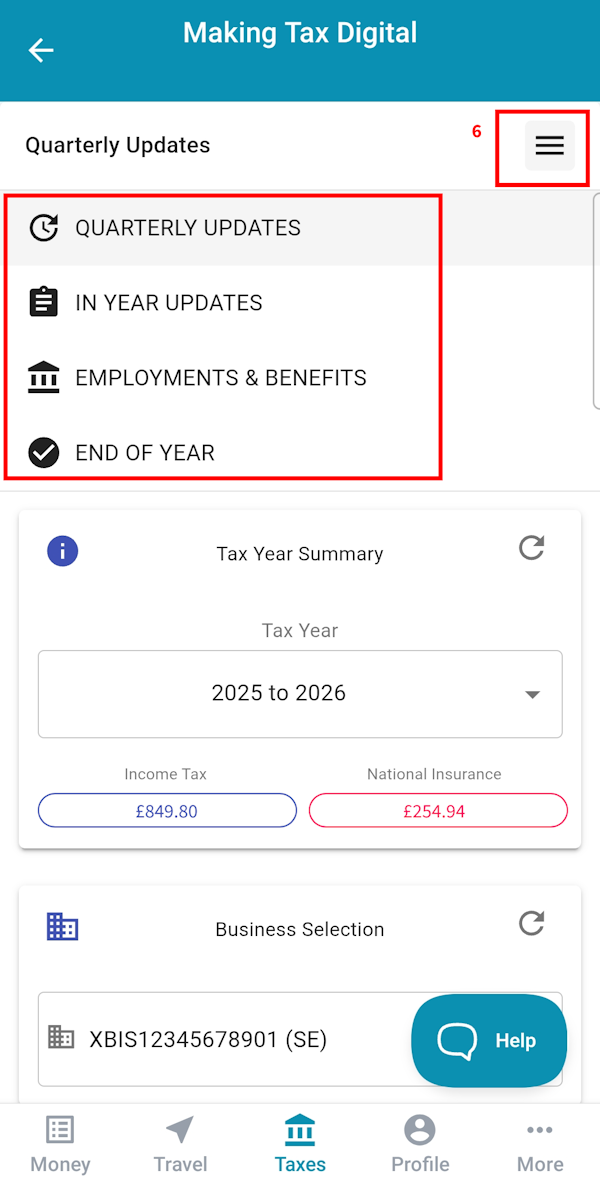Viewport: 600px width, 1180px height.
Task: Switch to the Money tab
Action: [x=60, y=1144]
